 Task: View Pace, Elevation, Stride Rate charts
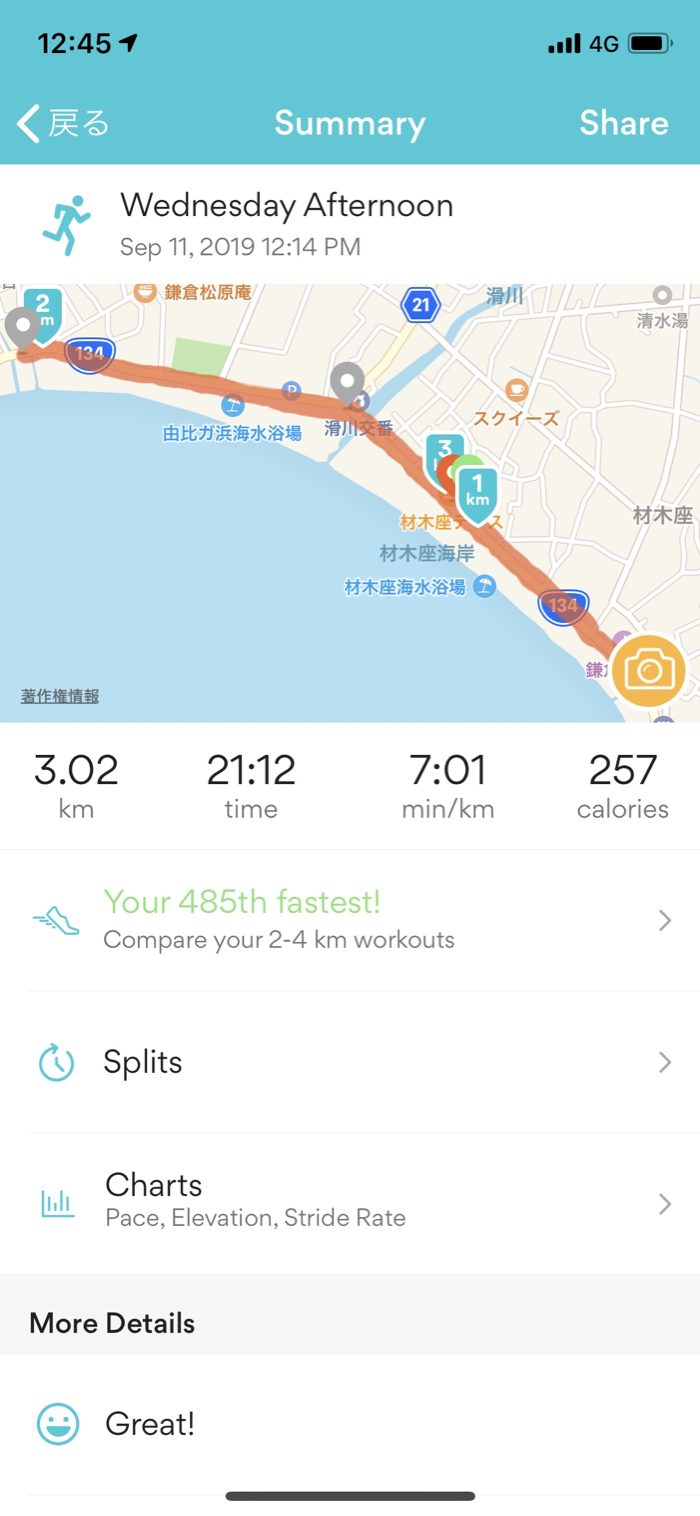(x=350, y=1200)
